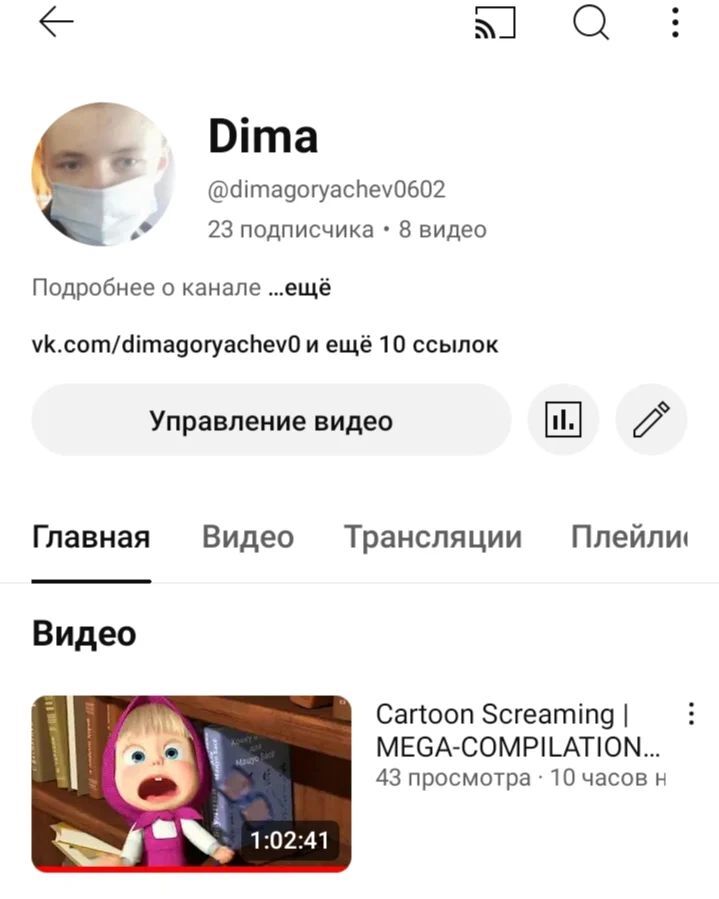Open Dima's channel profile picture
The width and height of the screenshot is (719, 899).
point(103,174)
